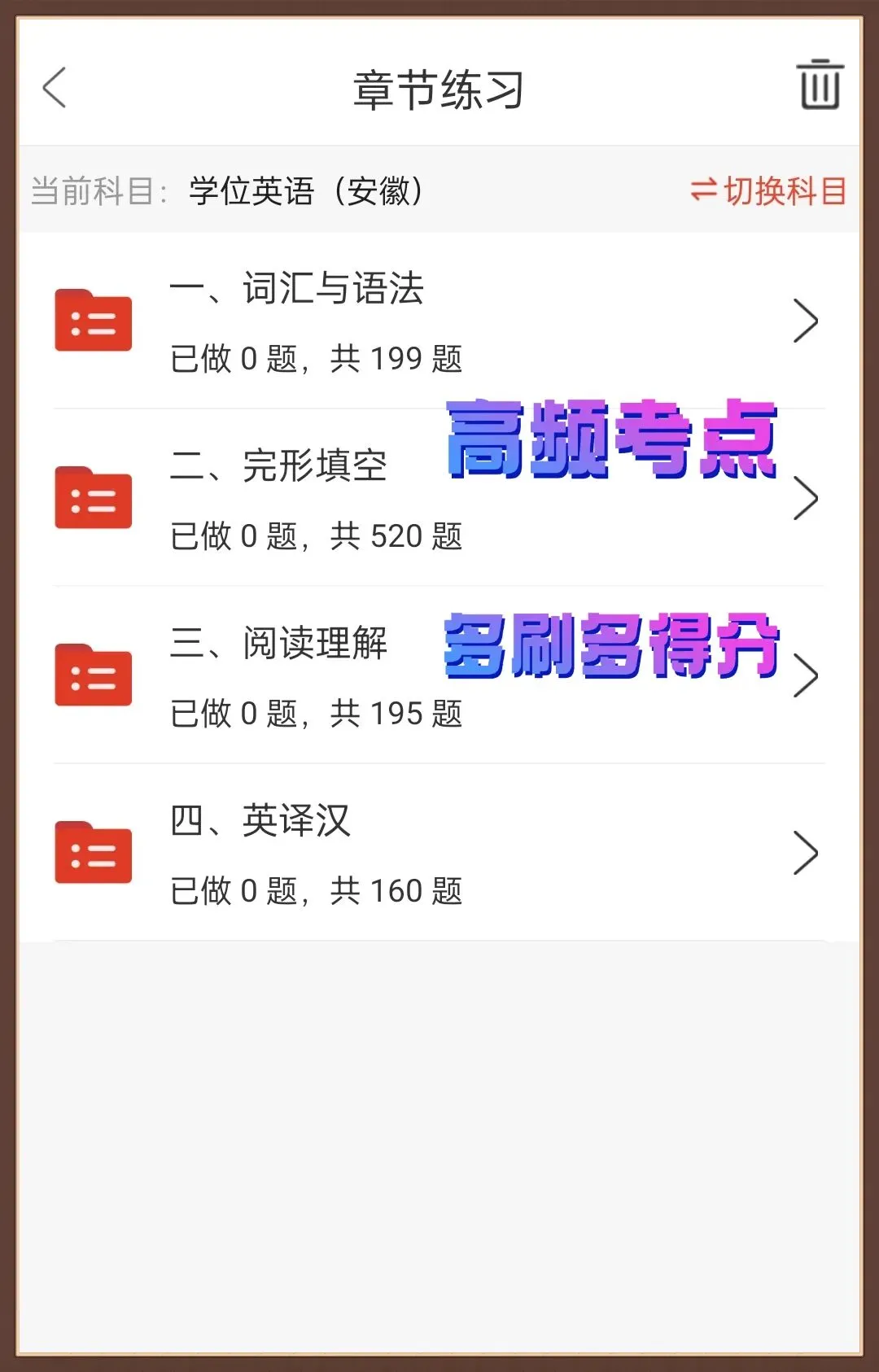Tap the trash can icon
The width and height of the screenshot is (879, 1372).
tap(820, 84)
